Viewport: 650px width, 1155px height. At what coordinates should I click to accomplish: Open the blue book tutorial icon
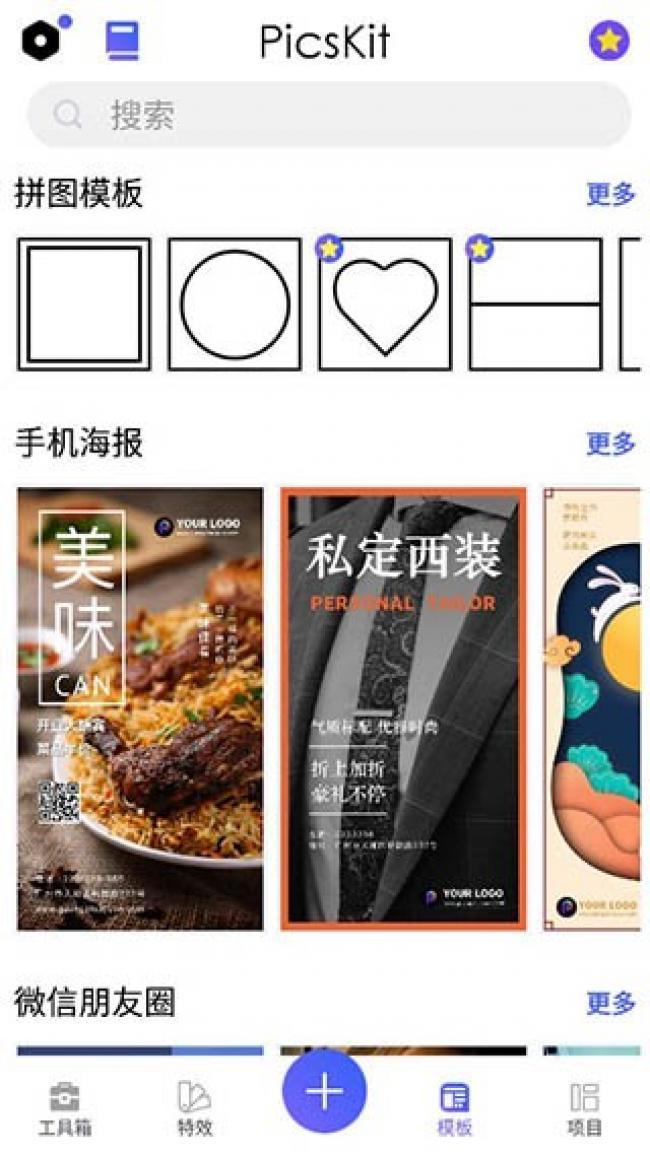tap(123, 41)
